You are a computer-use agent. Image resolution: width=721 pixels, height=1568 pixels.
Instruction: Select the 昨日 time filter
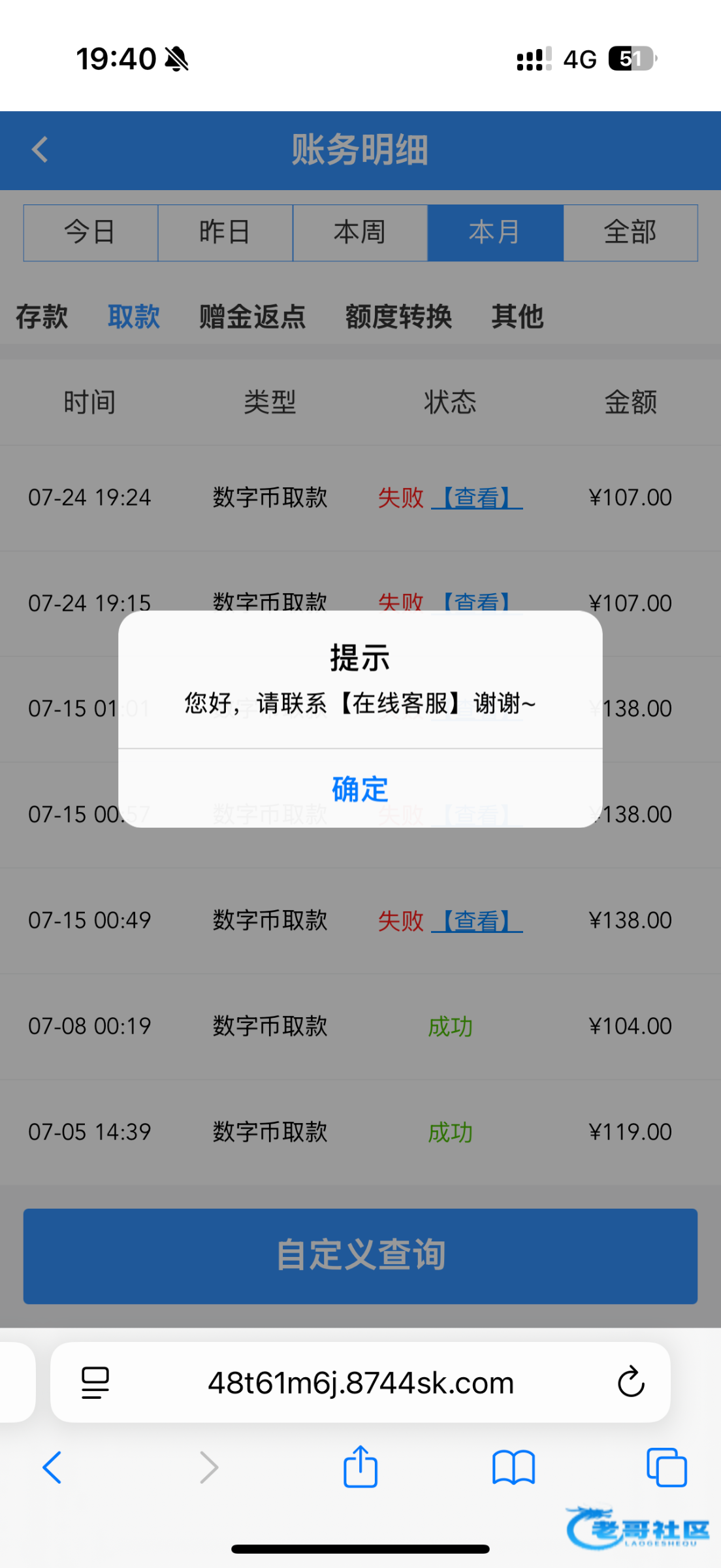[x=225, y=233]
